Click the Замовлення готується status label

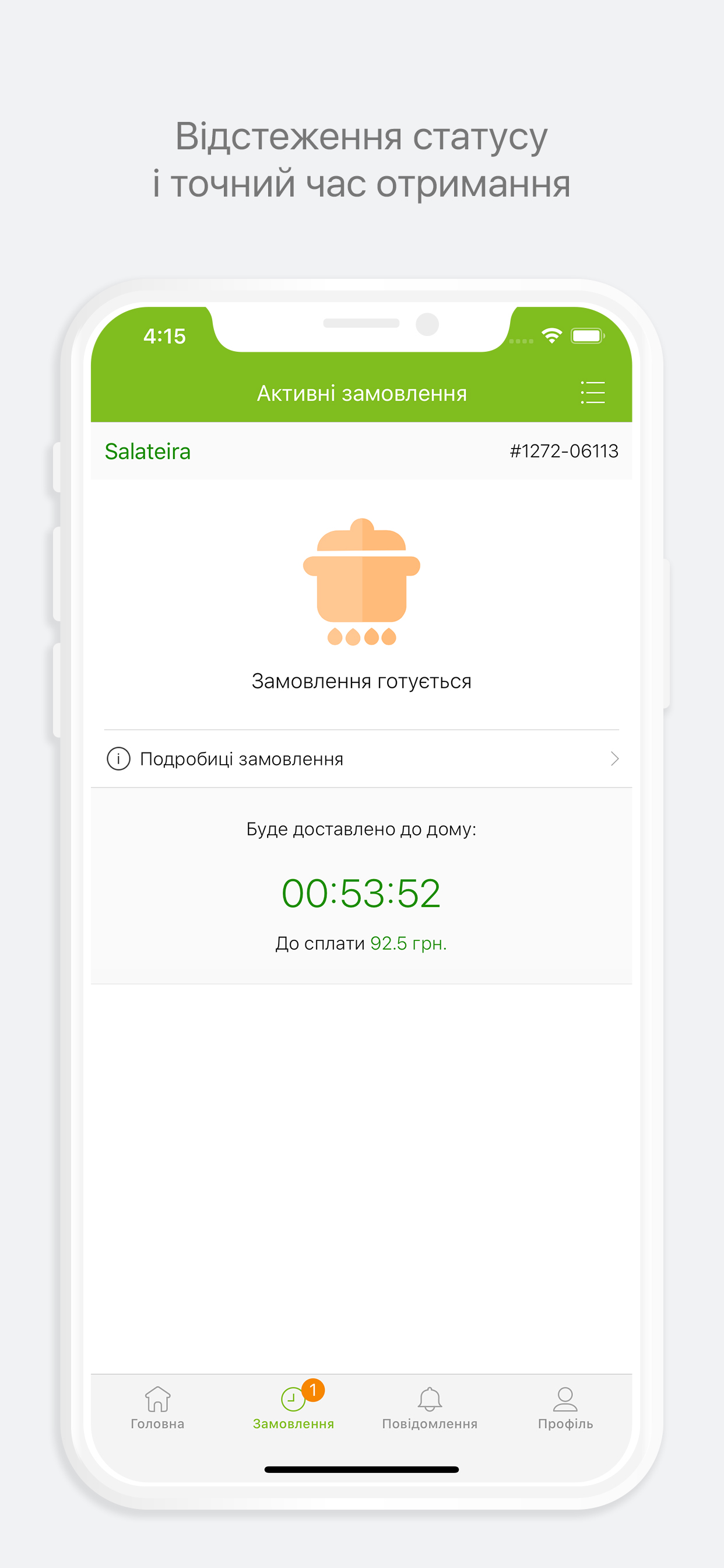(x=362, y=680)
